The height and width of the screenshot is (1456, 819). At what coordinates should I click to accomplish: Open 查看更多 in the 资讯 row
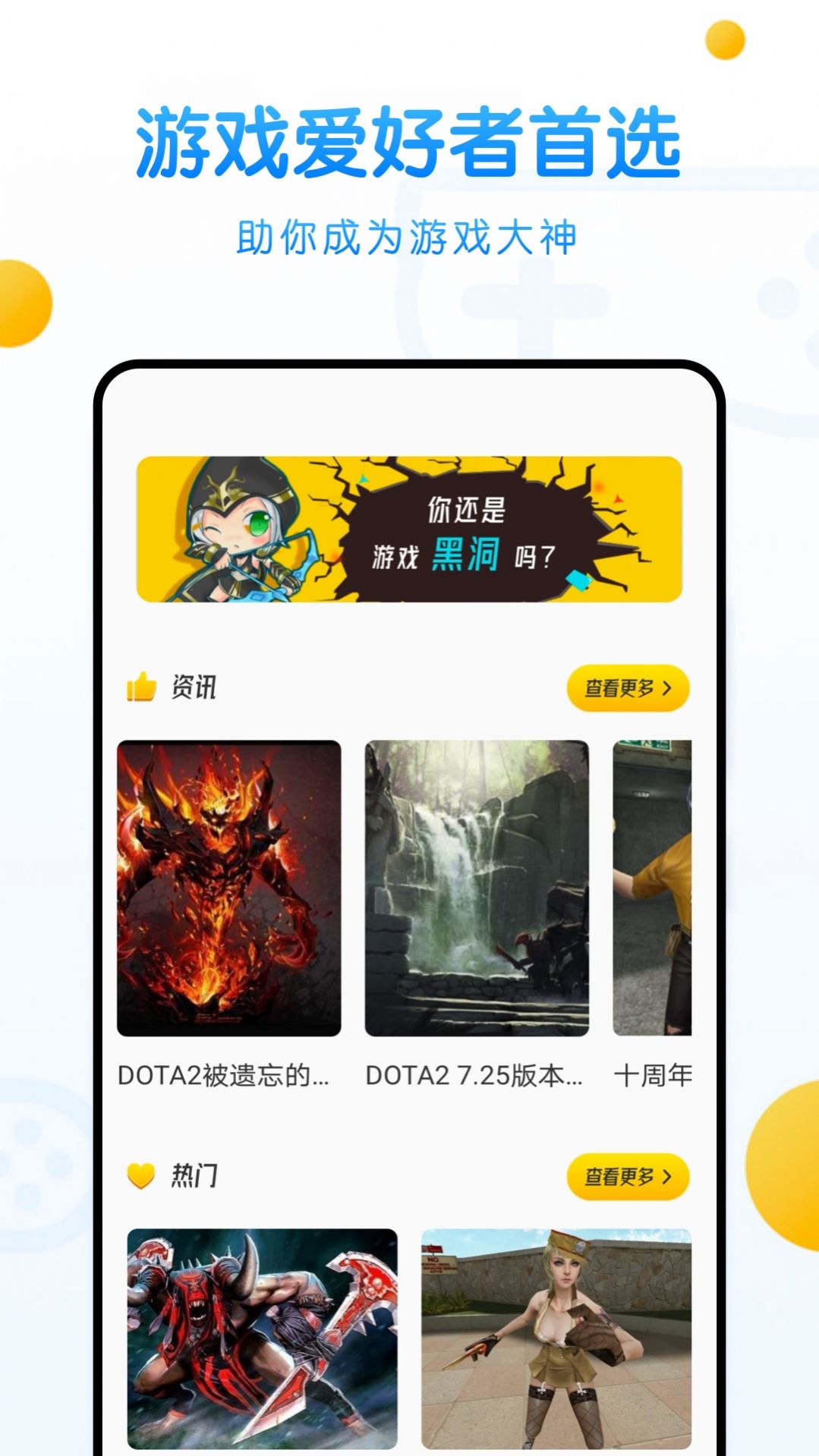point(627,687)
